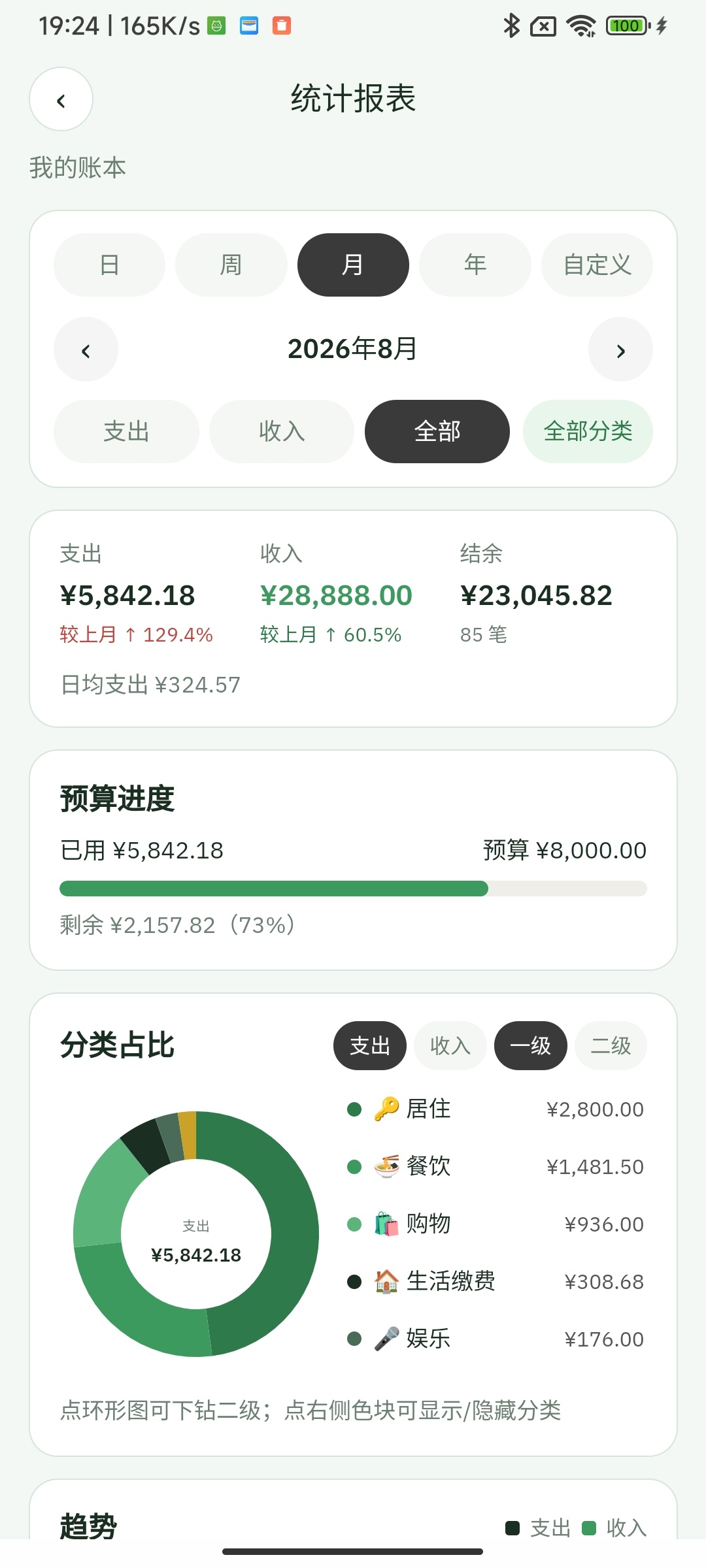Switch the period to 日

[x=109, y=265]
